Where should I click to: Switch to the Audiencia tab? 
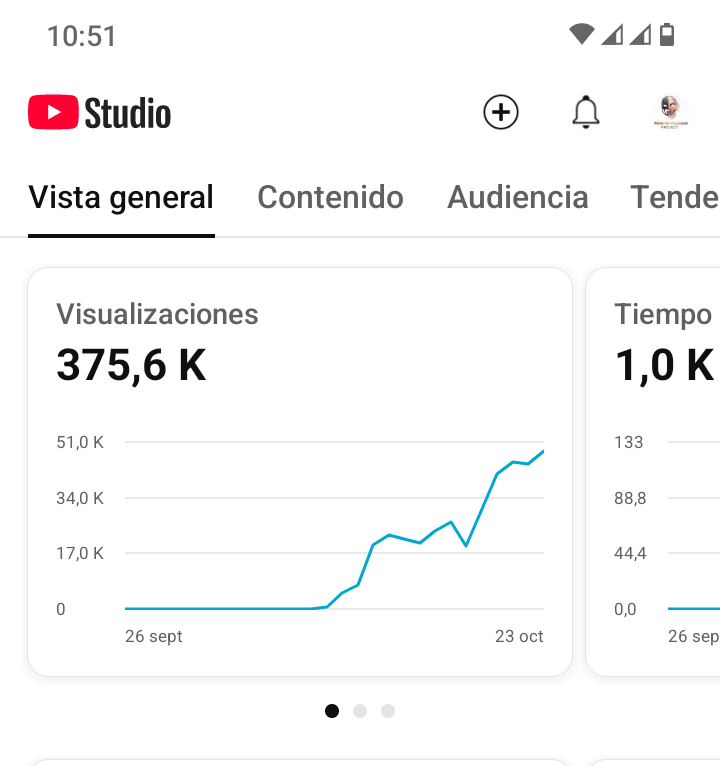[x=518, y=197]
